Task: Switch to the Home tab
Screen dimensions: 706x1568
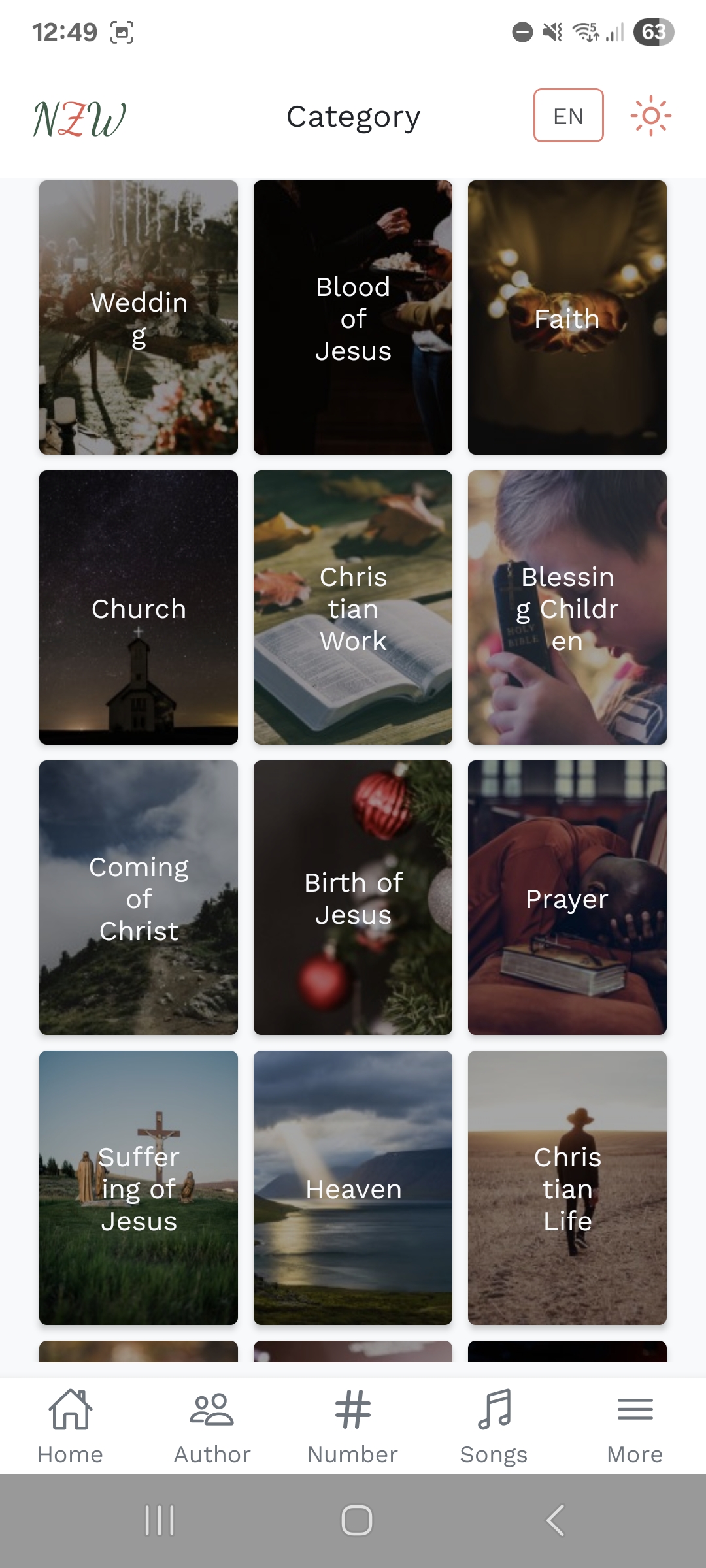Action: pos(71,1426)
